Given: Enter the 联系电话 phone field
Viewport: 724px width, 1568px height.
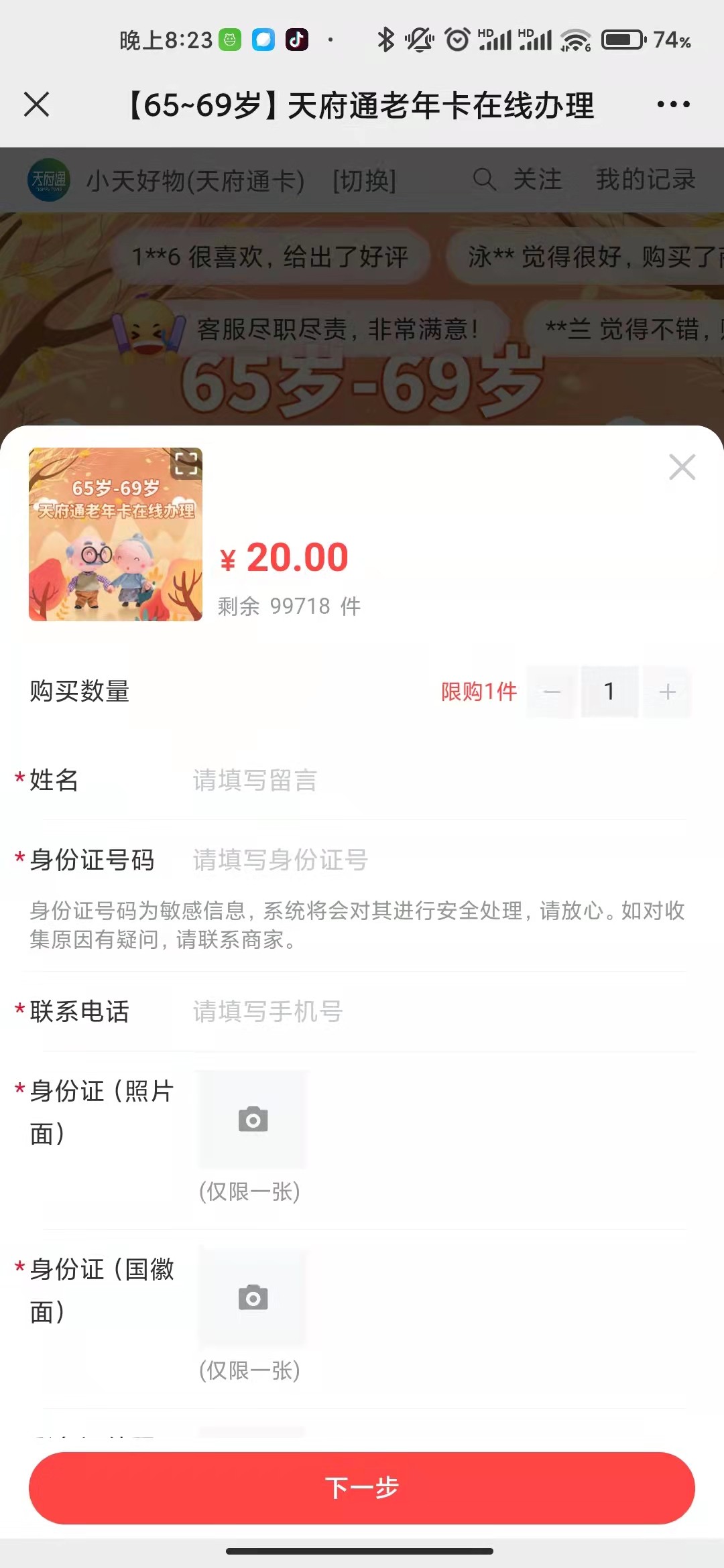Looking at the screenshot, I should coord(436,1011).
